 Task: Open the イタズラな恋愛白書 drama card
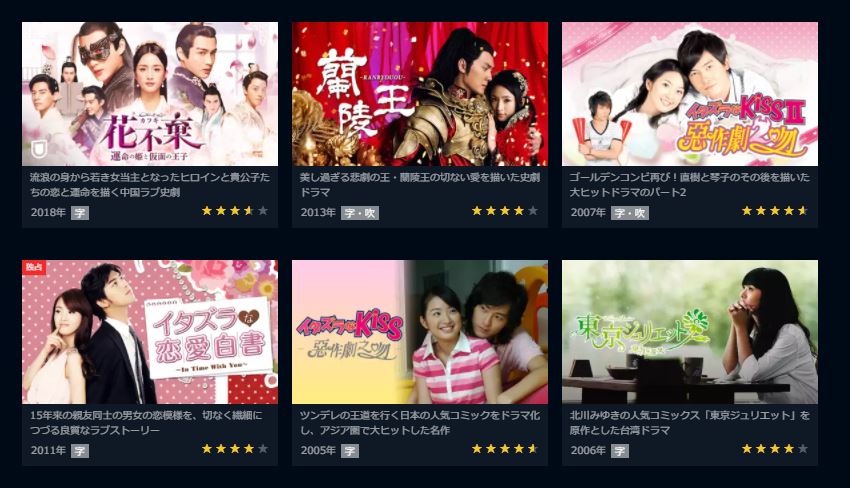(x=150, y=332)
